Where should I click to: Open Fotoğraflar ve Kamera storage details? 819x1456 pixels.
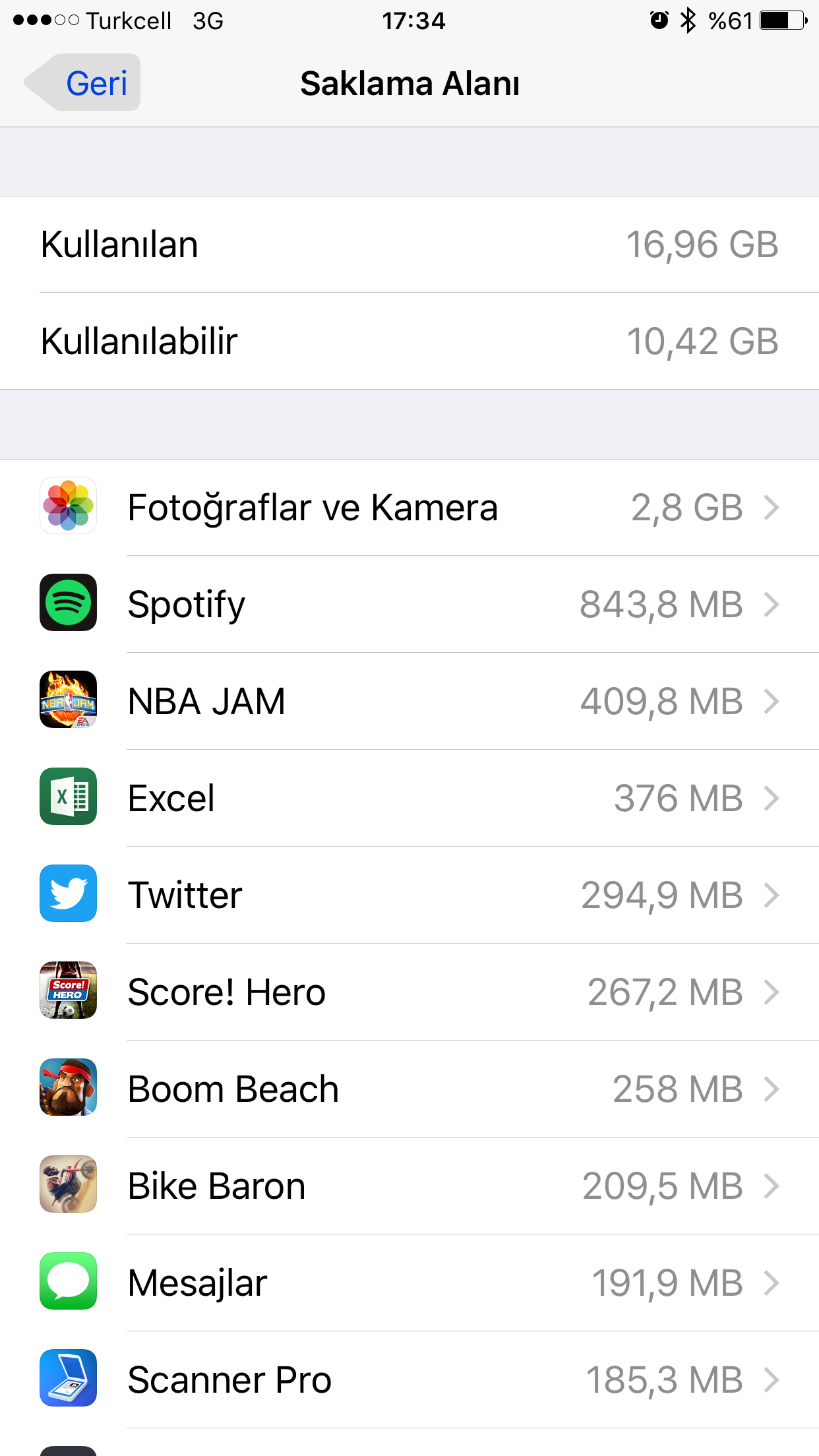pos(409,508)
